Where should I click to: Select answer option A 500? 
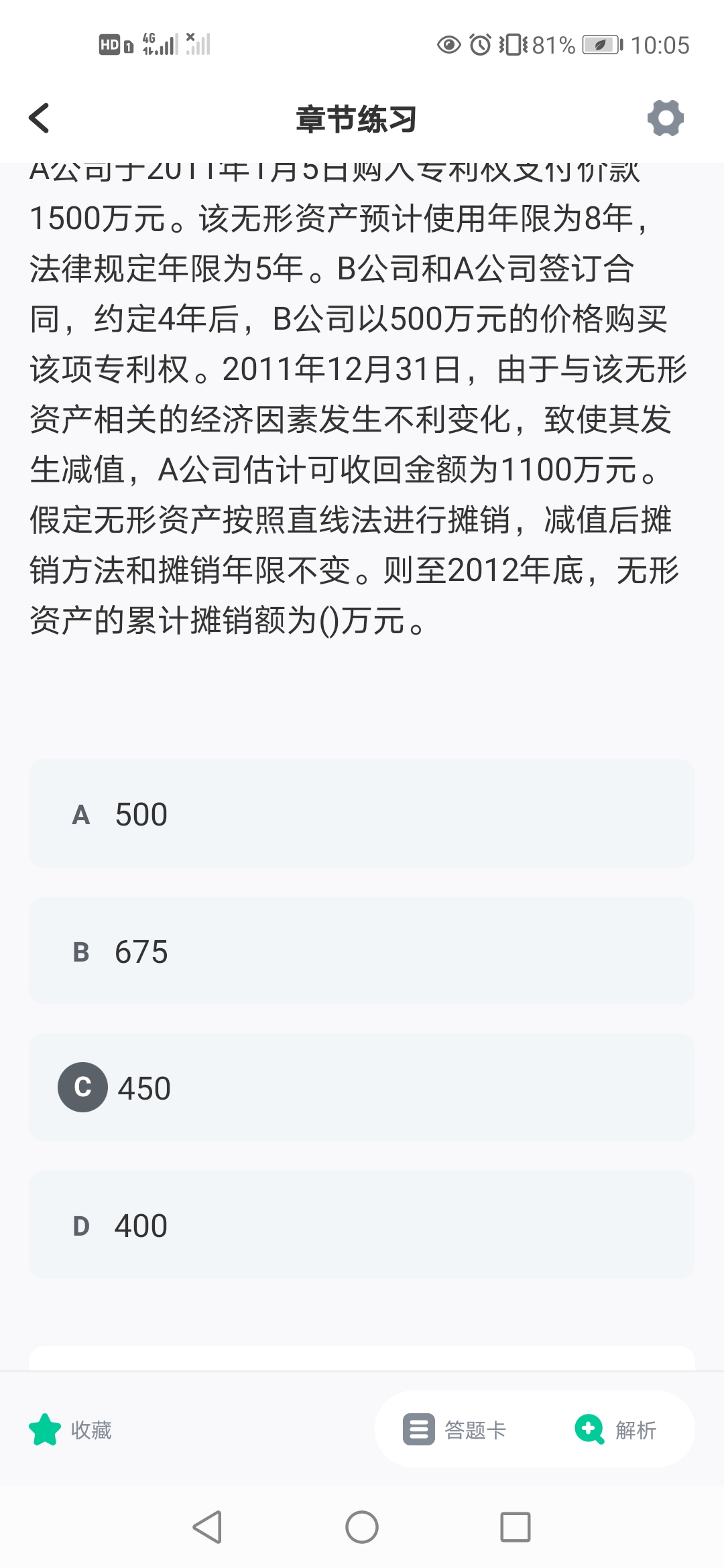(x=362, y=813)
